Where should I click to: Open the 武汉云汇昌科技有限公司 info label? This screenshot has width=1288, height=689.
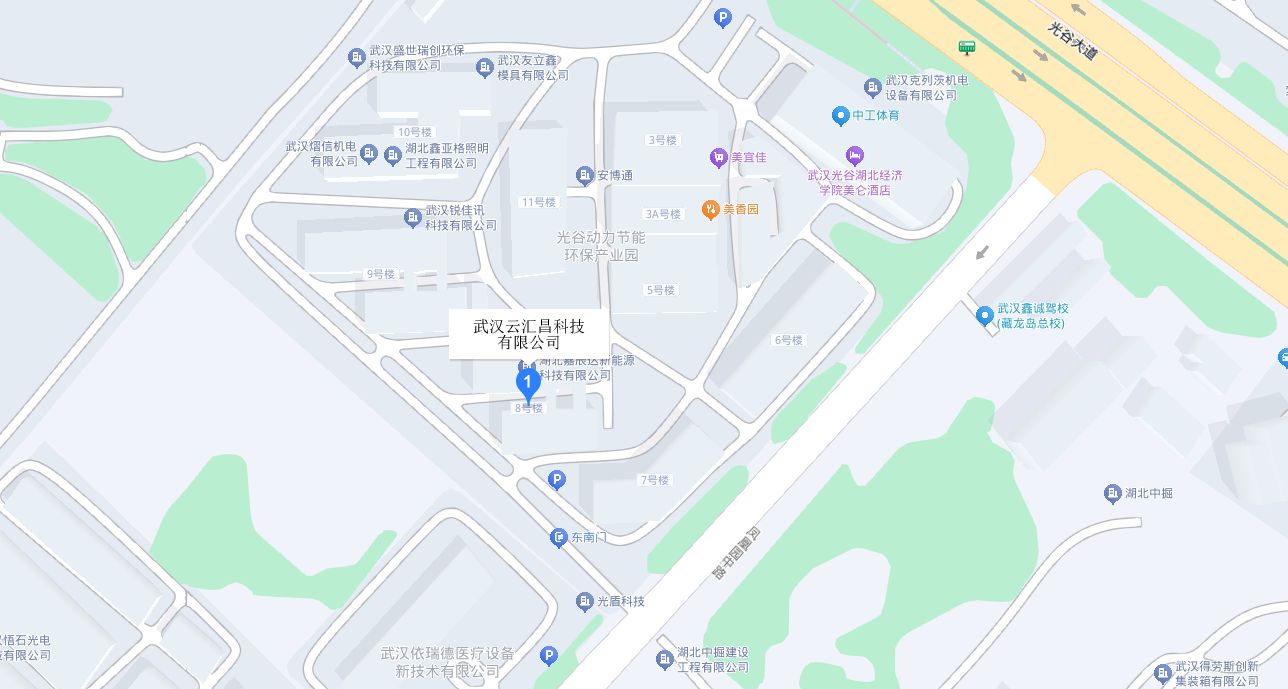click(x=529, y=334)
